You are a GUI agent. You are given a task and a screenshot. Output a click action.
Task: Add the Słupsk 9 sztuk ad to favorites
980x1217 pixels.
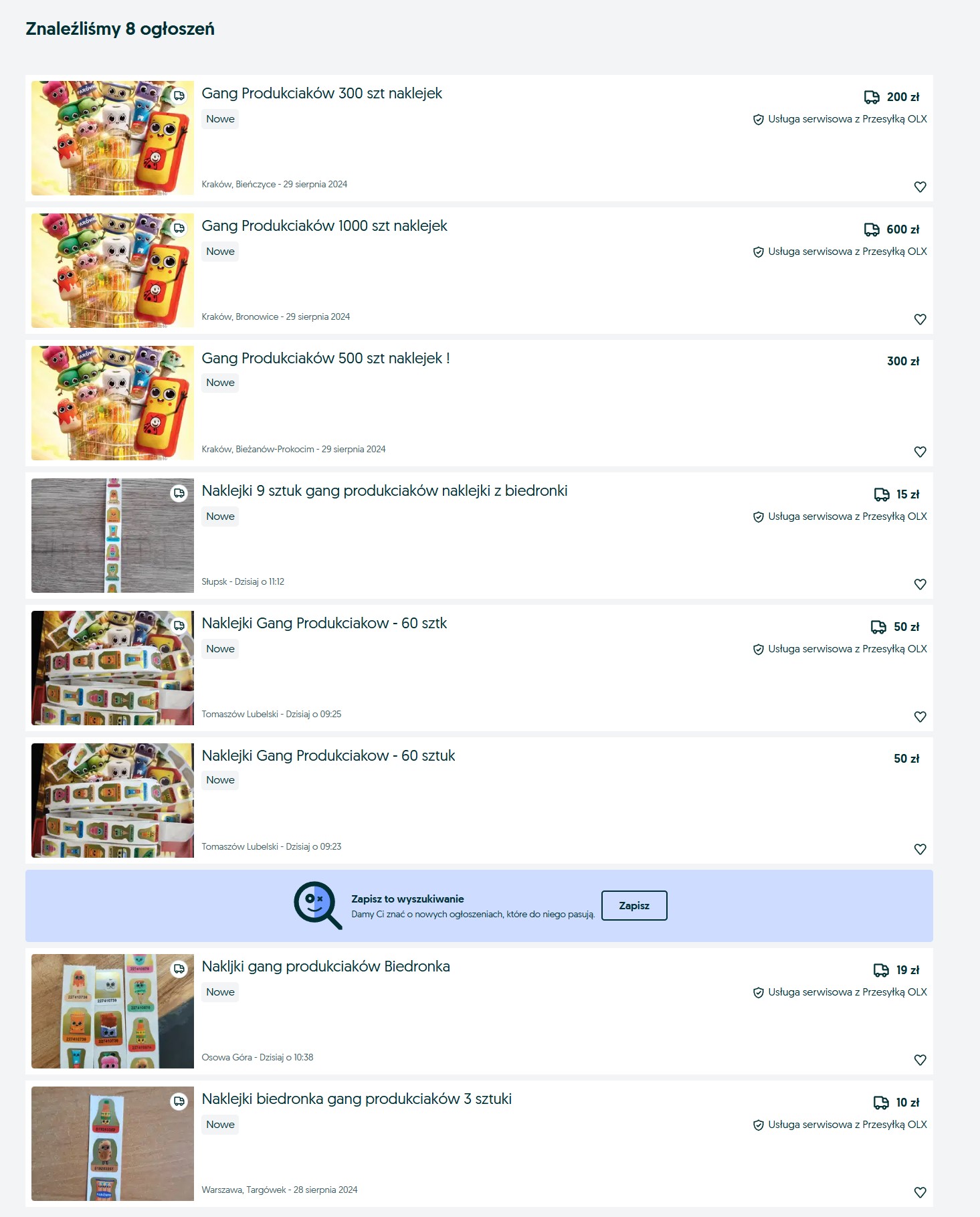coord(920,584)
